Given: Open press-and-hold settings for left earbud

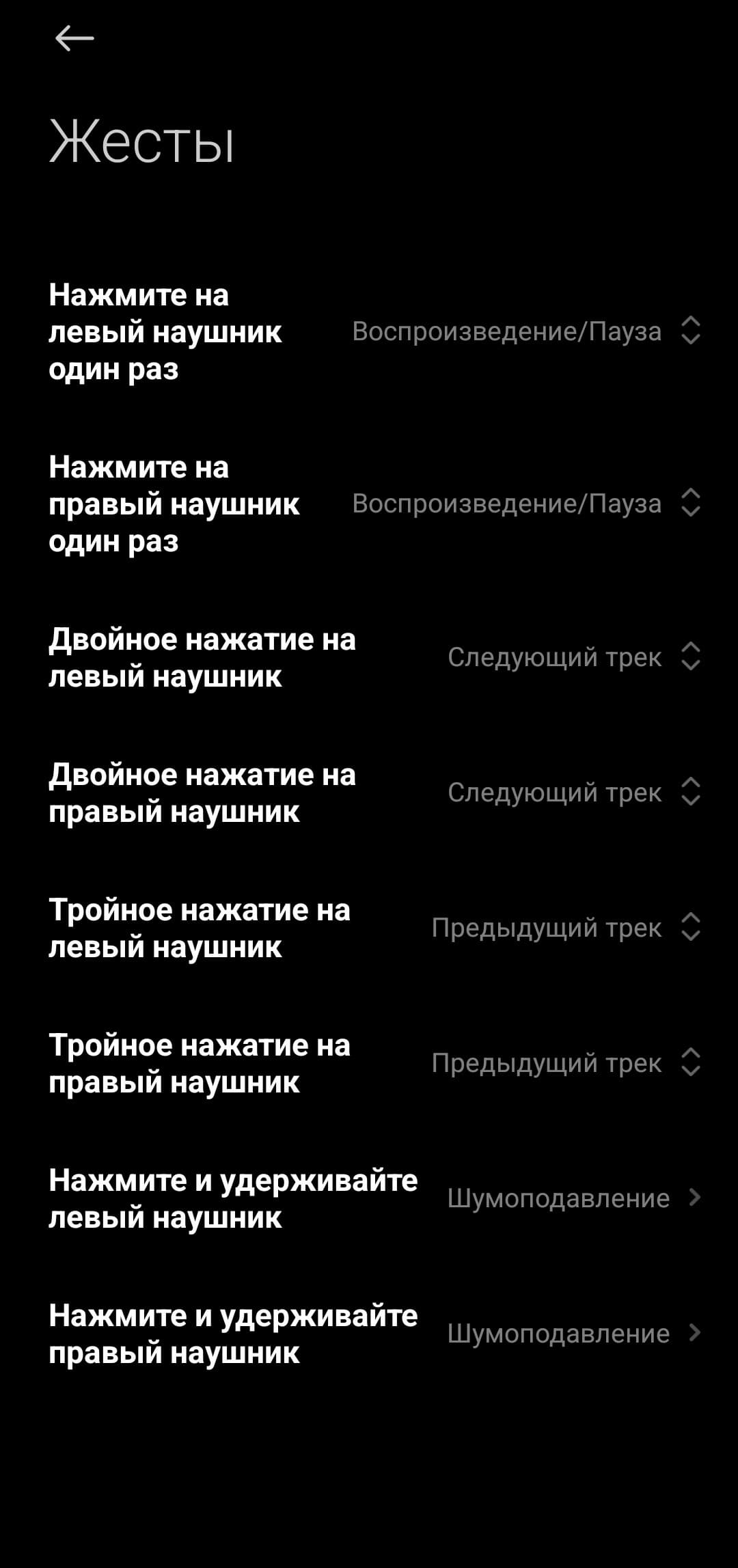Looking at the screenshot, I should tap(573, 1198).
